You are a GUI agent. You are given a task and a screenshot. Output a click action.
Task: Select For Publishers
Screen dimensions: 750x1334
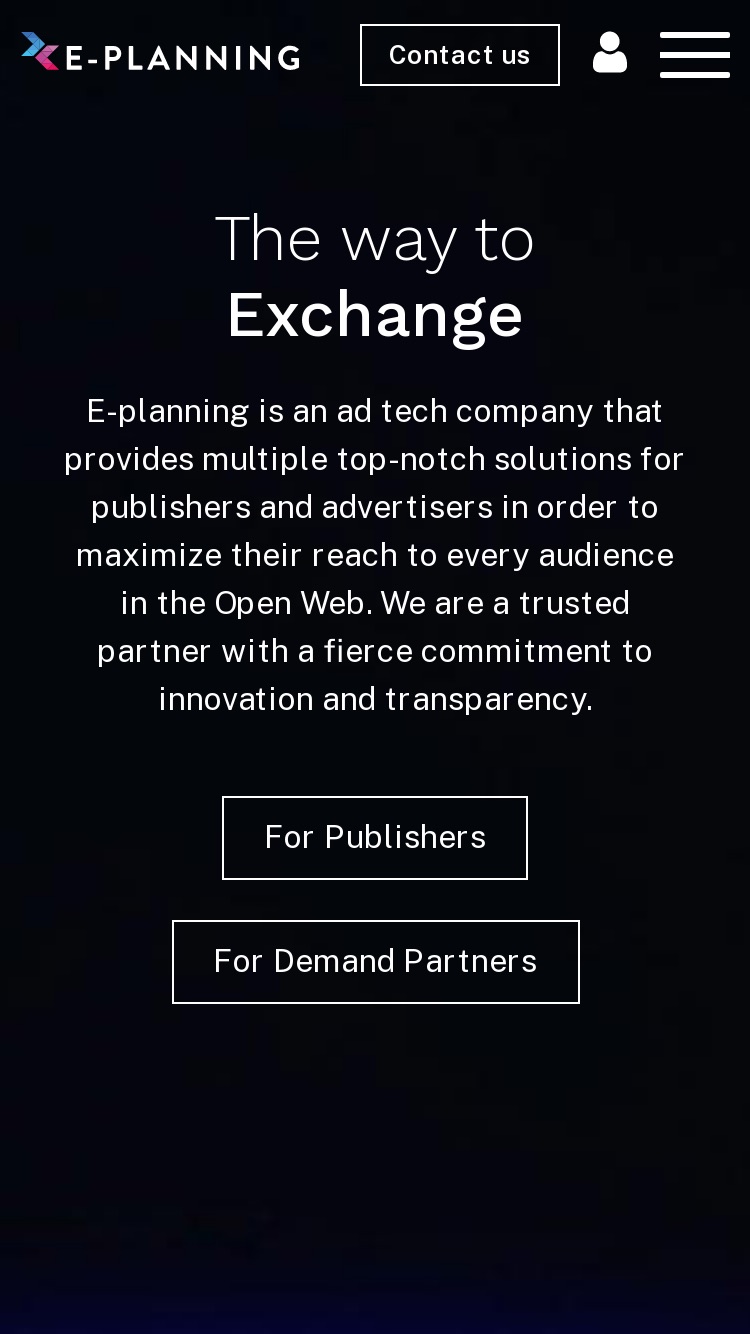[375, 838]
